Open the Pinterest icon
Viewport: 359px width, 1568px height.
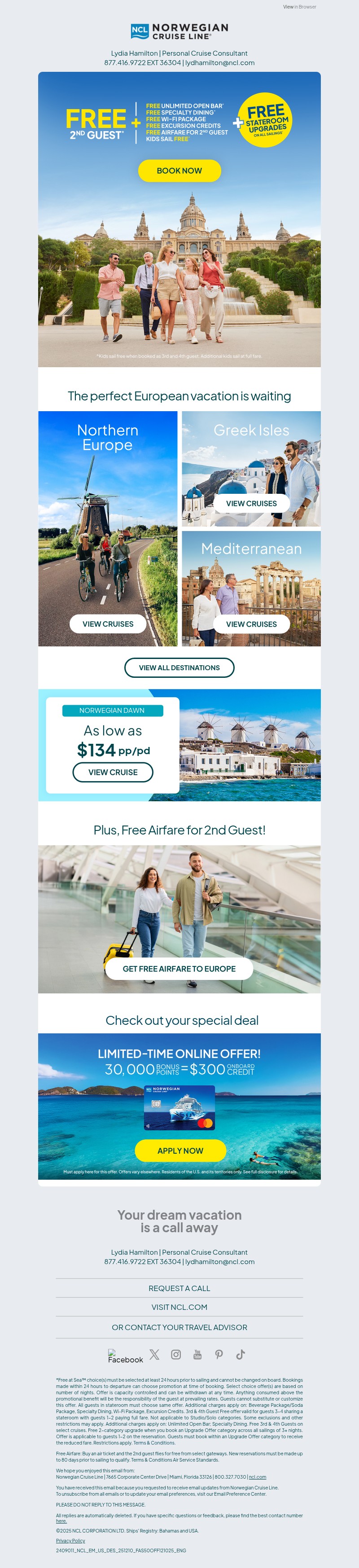pyautogui.click(x=219, y=1354)
